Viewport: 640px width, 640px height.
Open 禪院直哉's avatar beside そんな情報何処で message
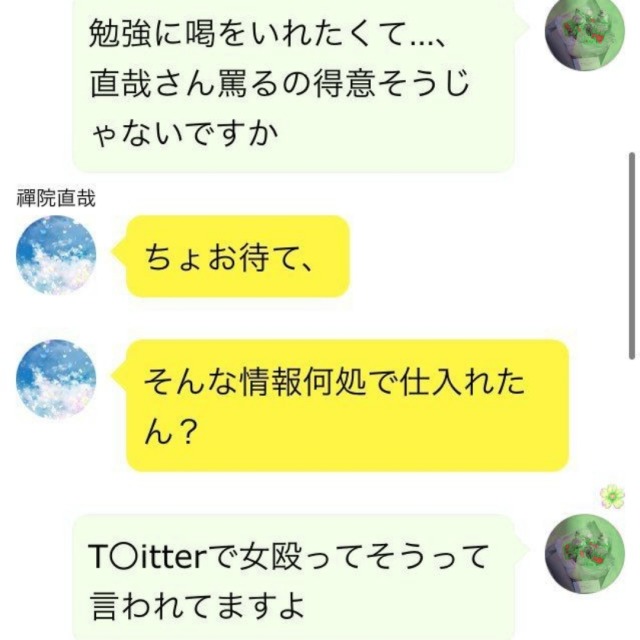pyautogui.click(x=57, y=379)
